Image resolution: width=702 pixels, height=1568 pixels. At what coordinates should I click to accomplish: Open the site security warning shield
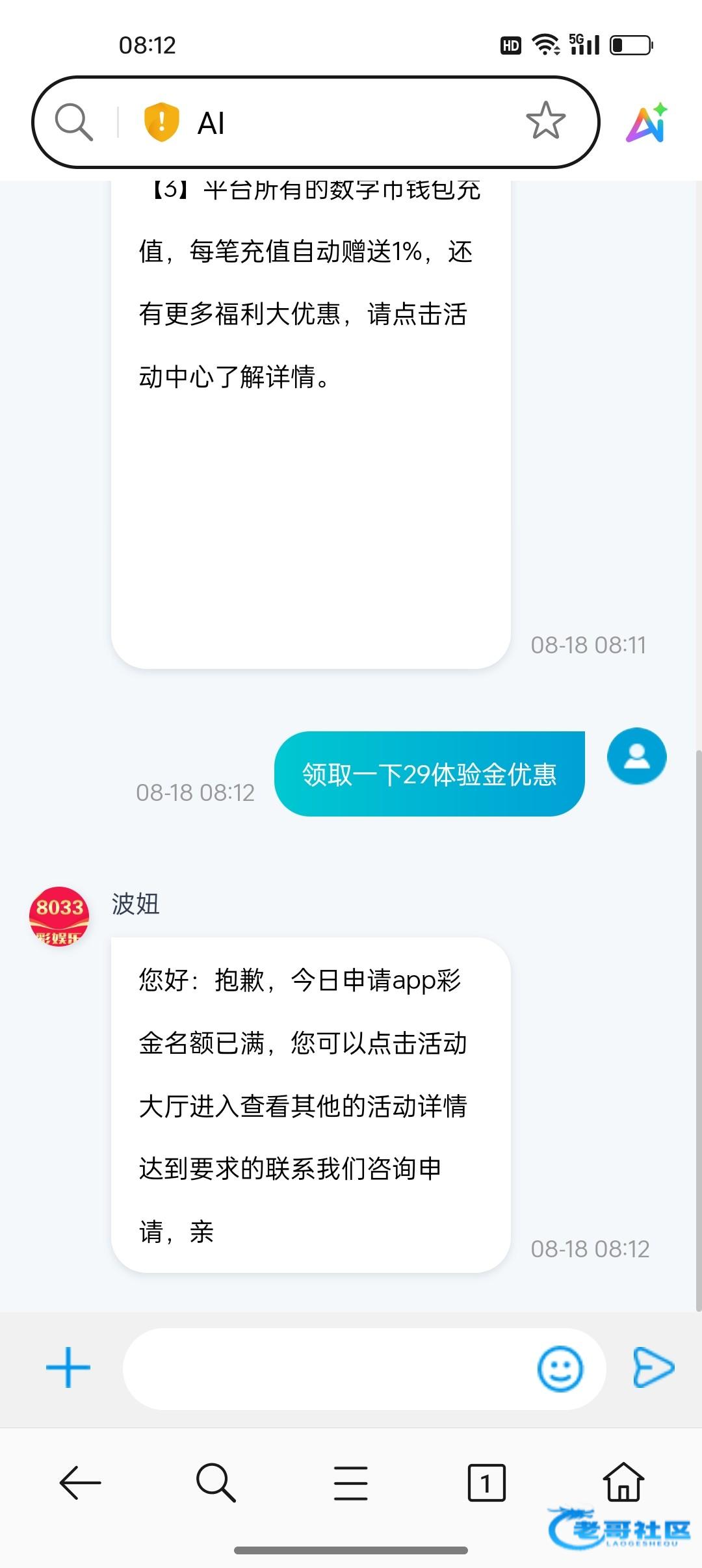tap(161, 122)
